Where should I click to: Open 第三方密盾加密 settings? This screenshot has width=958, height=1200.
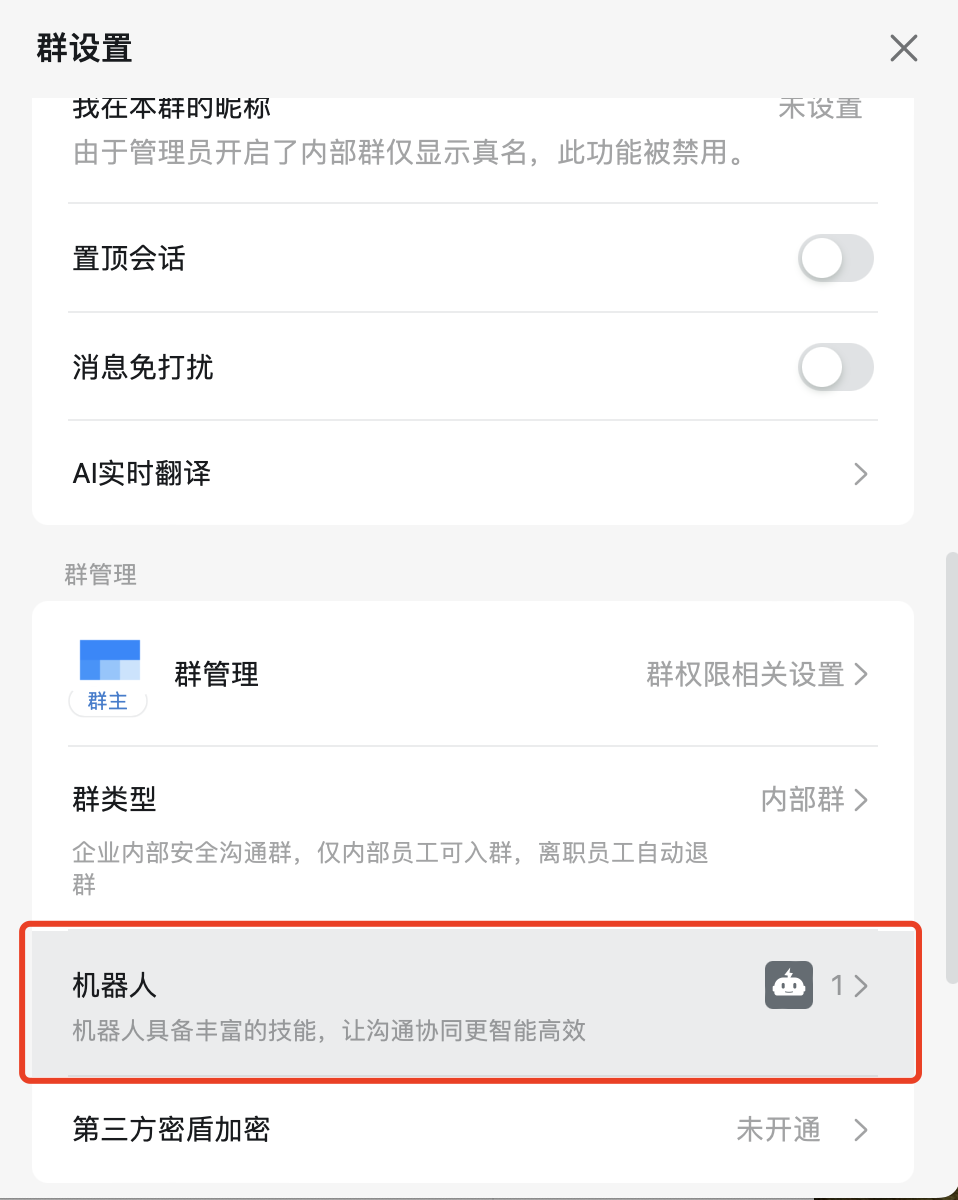click(x=470, y=1130)
